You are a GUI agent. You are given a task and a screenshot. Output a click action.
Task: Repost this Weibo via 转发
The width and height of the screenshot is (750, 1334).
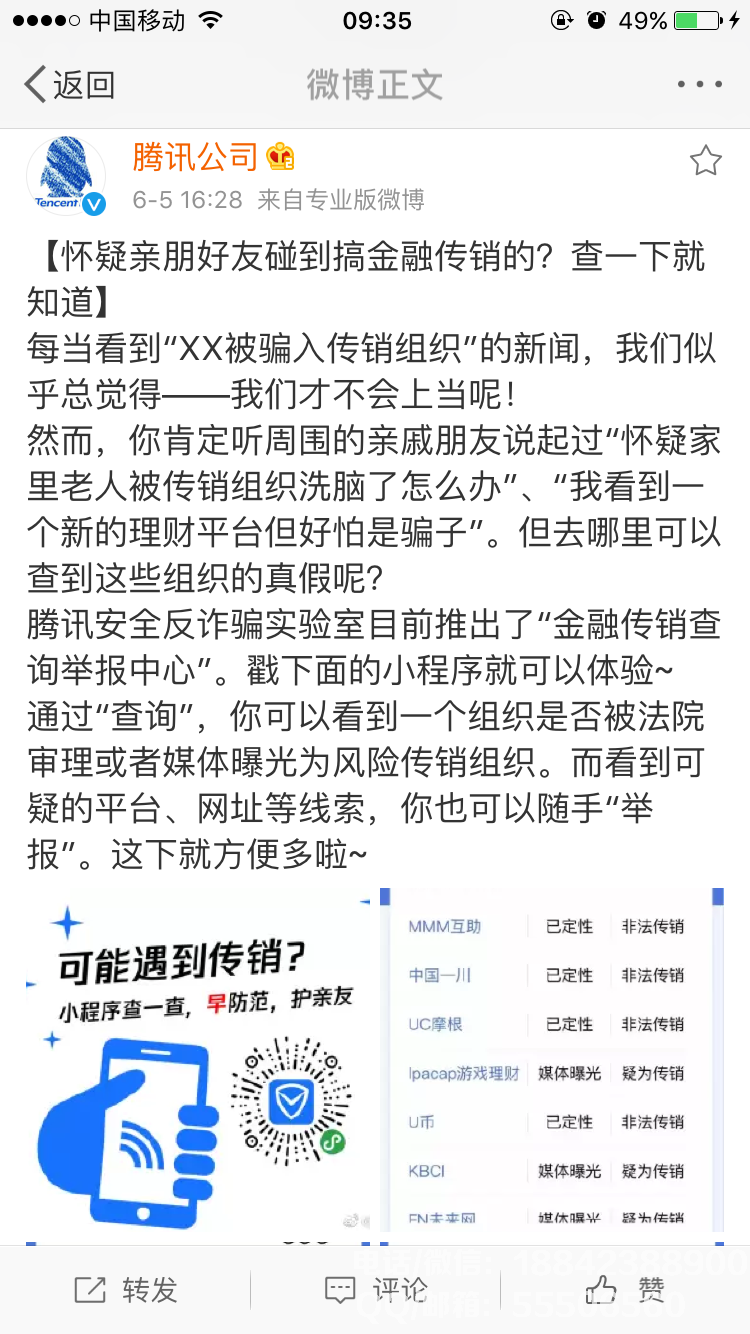[x=125, y=1290]
